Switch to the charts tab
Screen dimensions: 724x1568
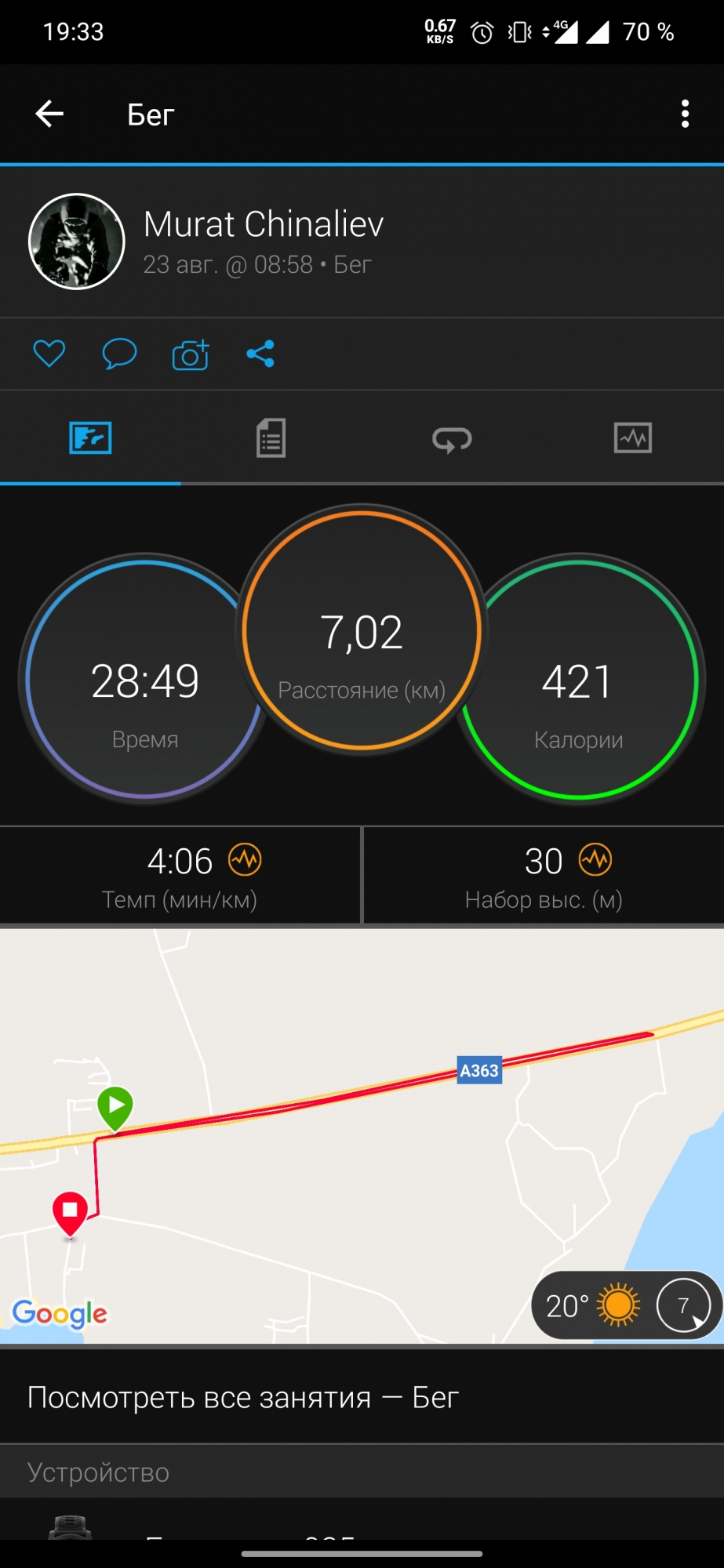pyautogui.click(x=632, y=438)
